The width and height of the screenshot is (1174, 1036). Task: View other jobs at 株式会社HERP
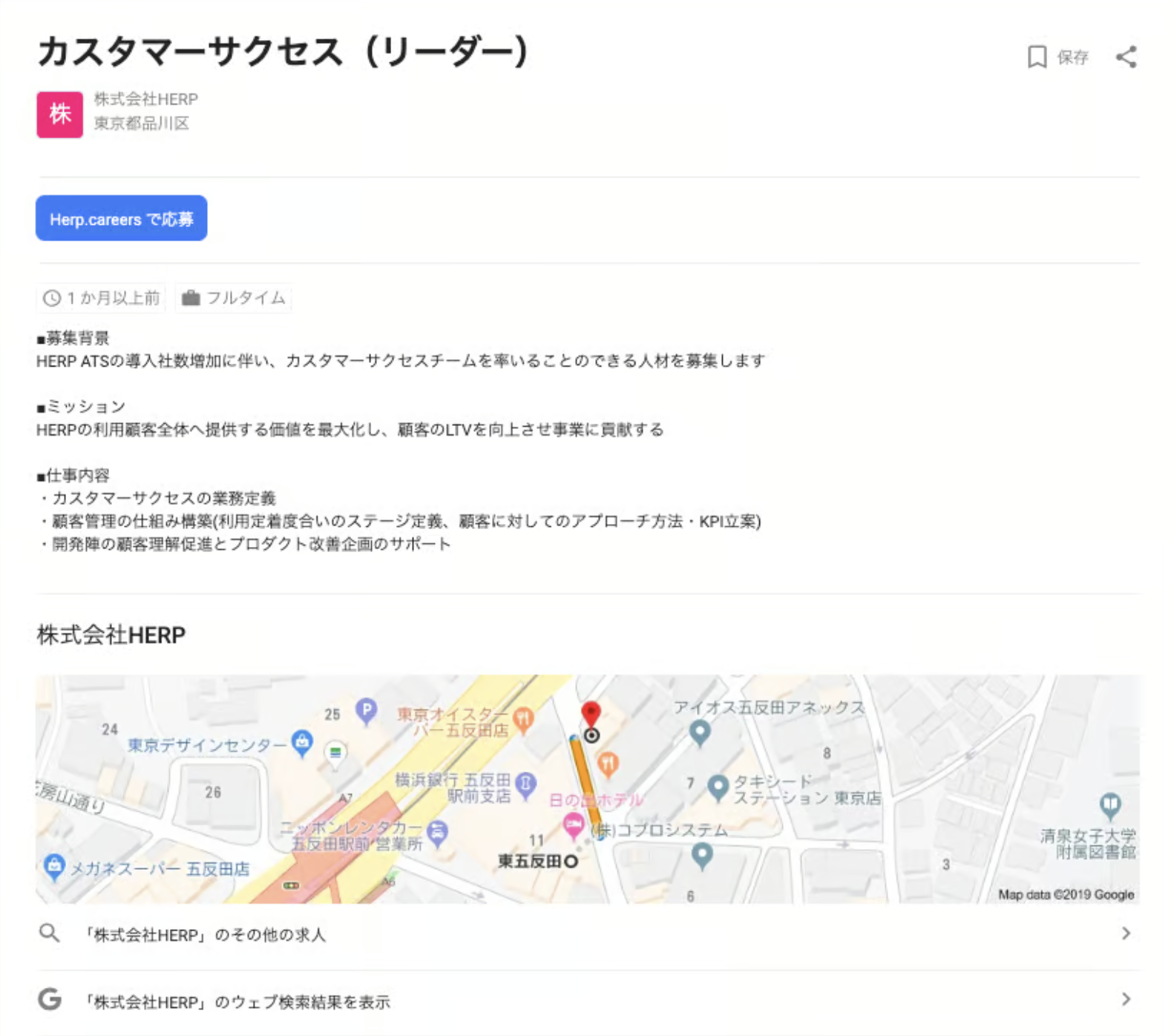[x=586, y=934]
